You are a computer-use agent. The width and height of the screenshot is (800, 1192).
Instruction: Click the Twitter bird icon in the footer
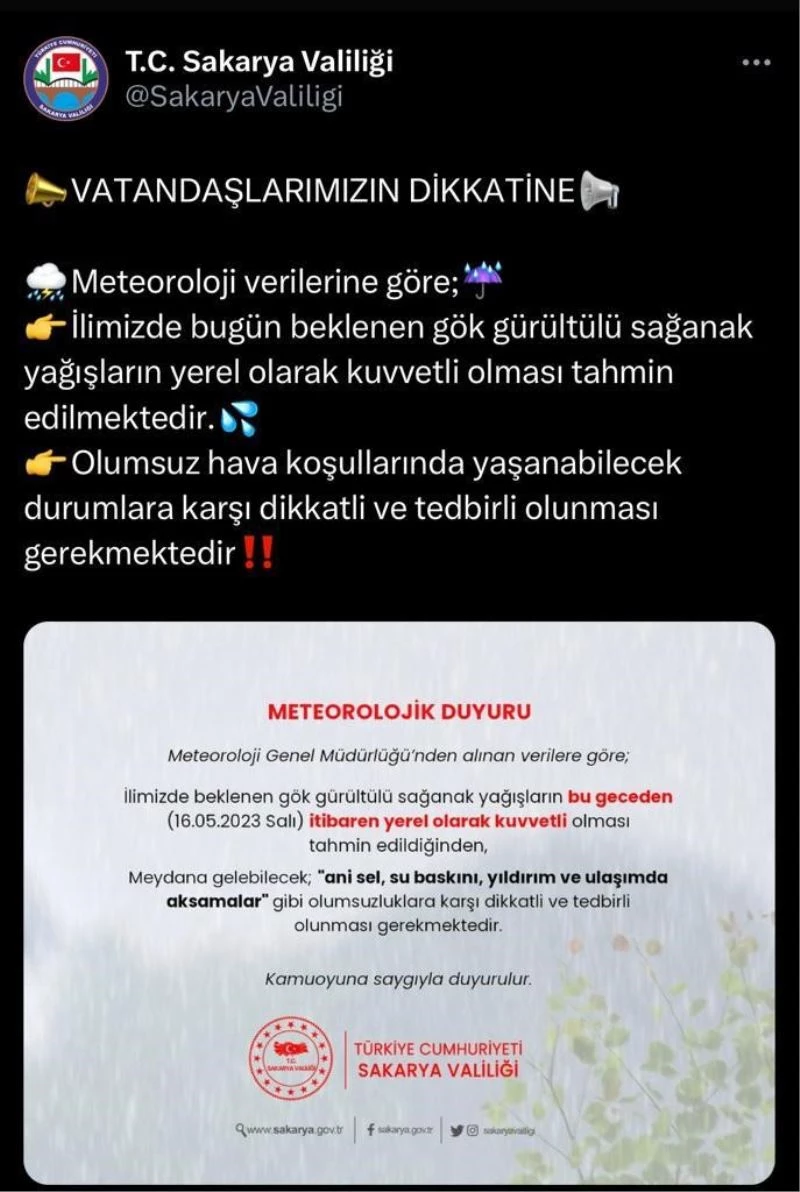tap(458, 1130)
